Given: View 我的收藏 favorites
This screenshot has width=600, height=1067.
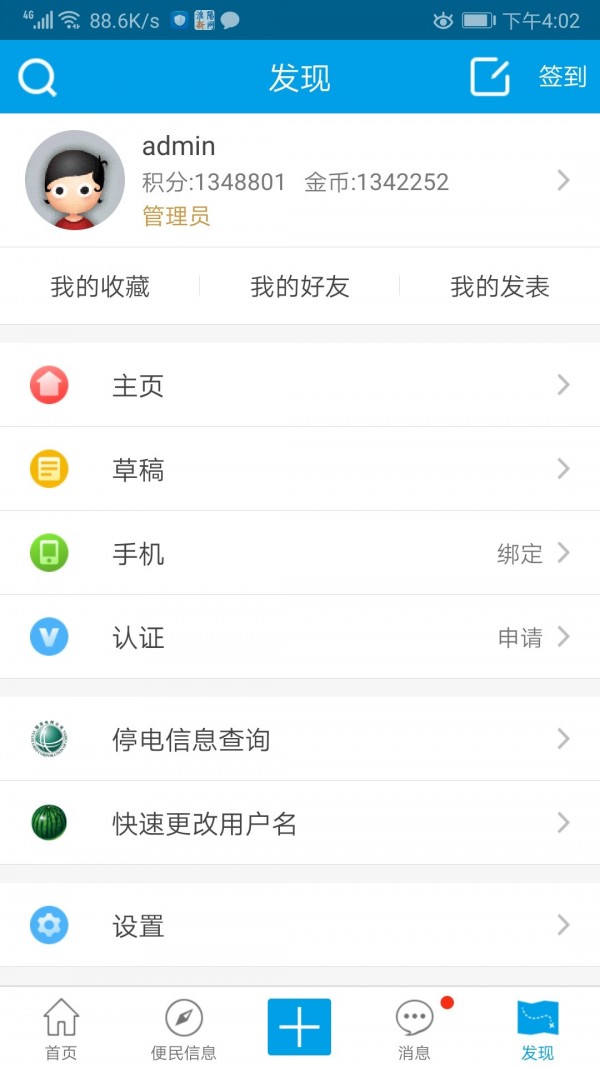Looking at the screenshot, I should (100, 287).
